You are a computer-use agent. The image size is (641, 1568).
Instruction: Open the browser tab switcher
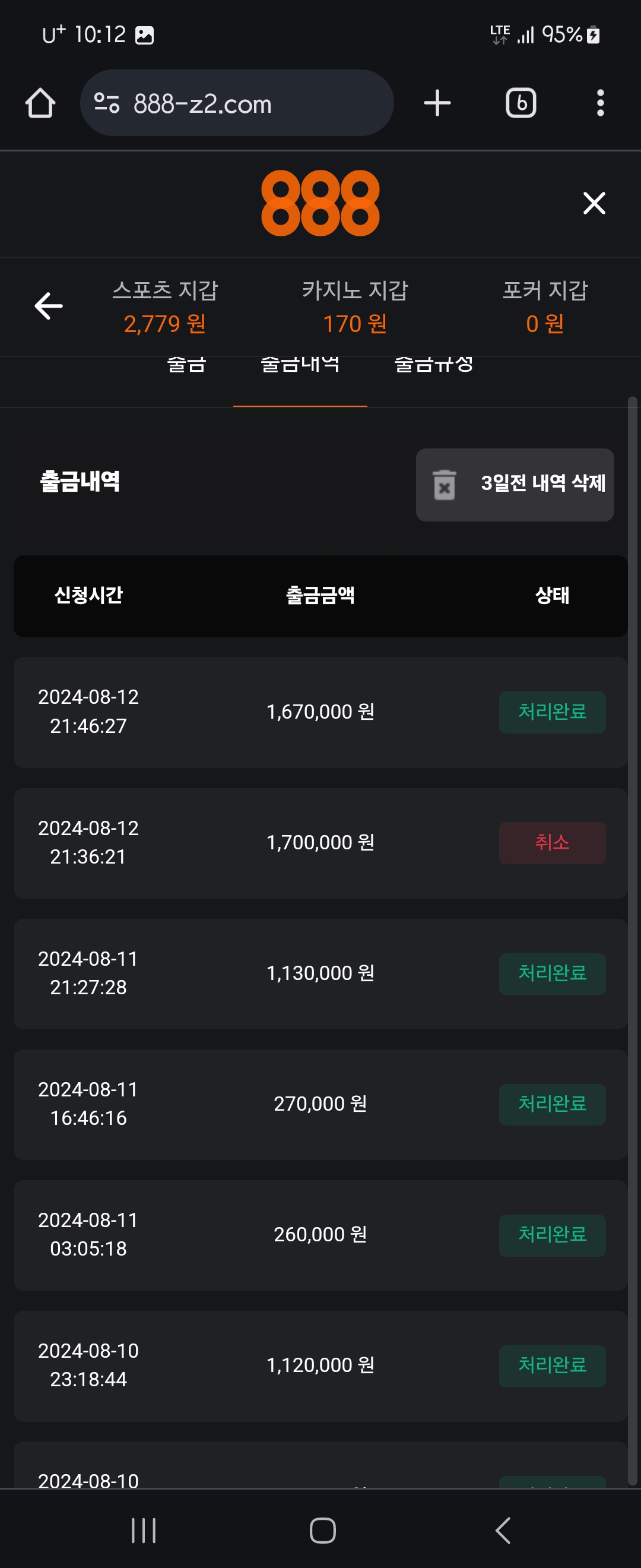(521, 103)
